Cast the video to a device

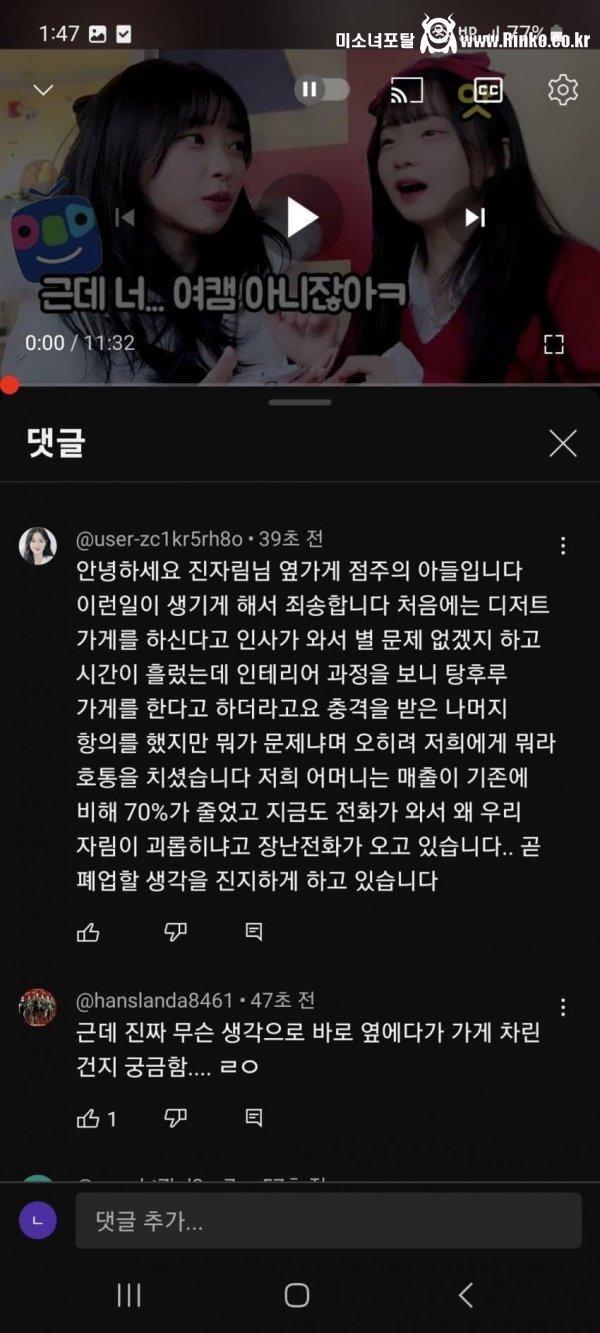click(406, 91)
